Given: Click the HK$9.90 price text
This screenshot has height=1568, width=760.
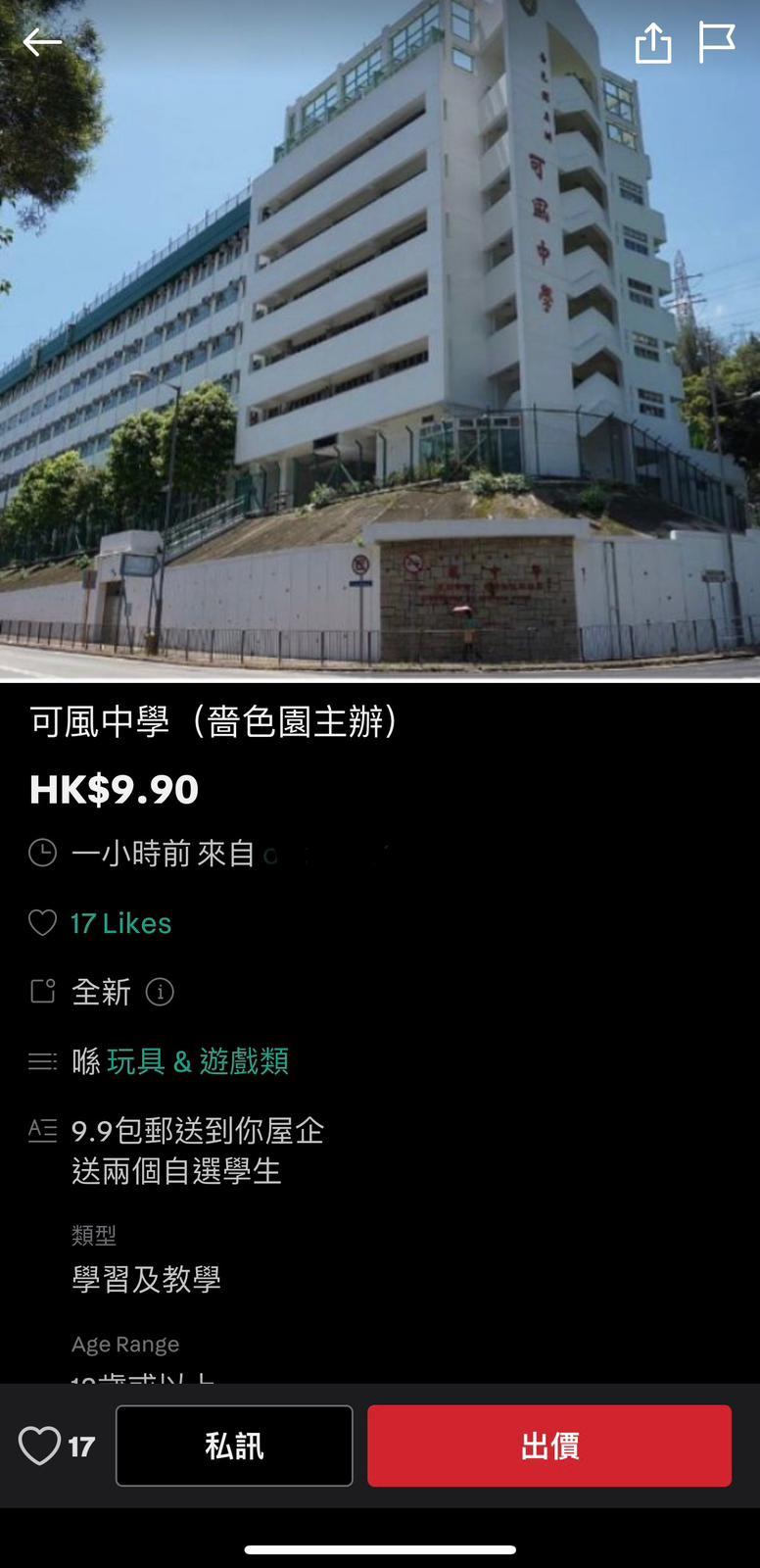Looking at the screenshot, I should [114, 789].
